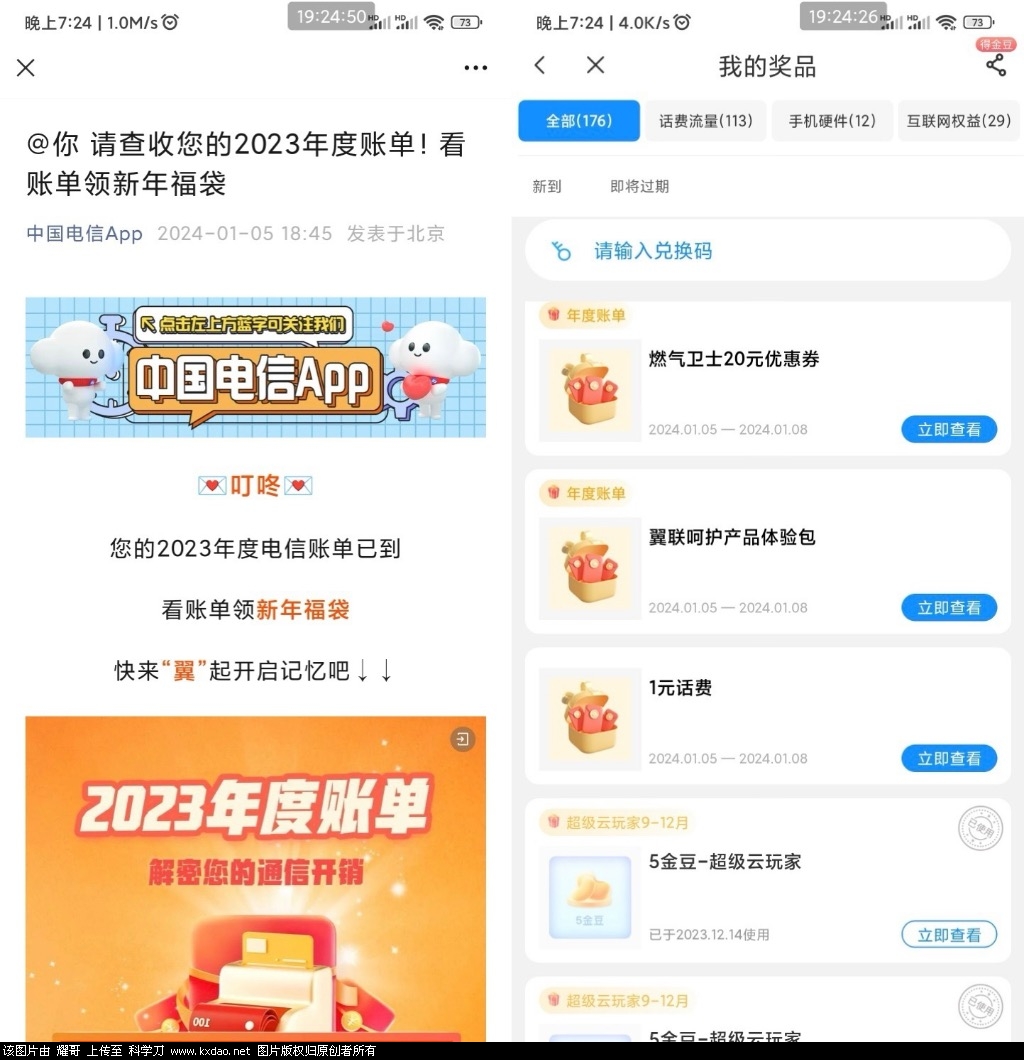Open the article's three-dot overflow menu

475,67
